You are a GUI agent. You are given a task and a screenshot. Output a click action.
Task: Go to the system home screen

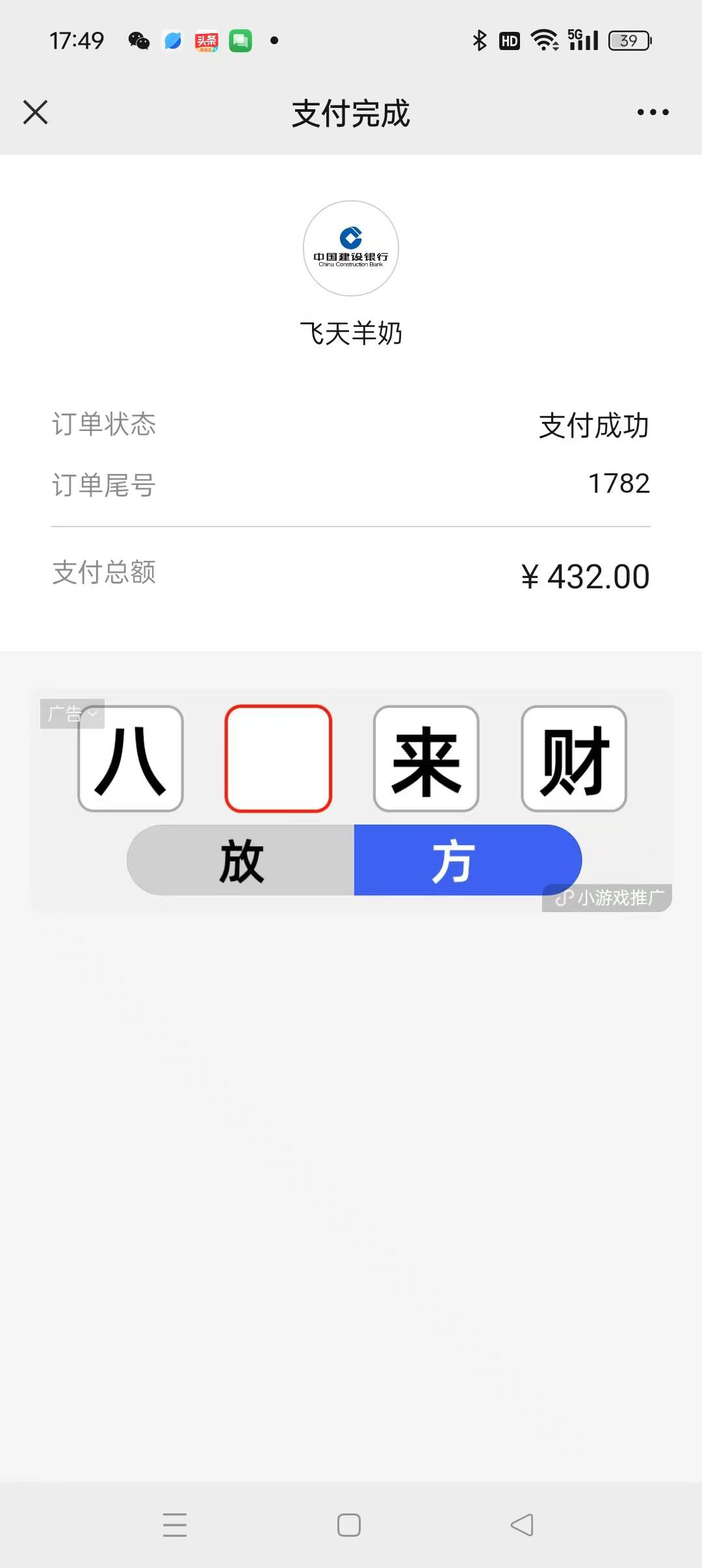349,1524
